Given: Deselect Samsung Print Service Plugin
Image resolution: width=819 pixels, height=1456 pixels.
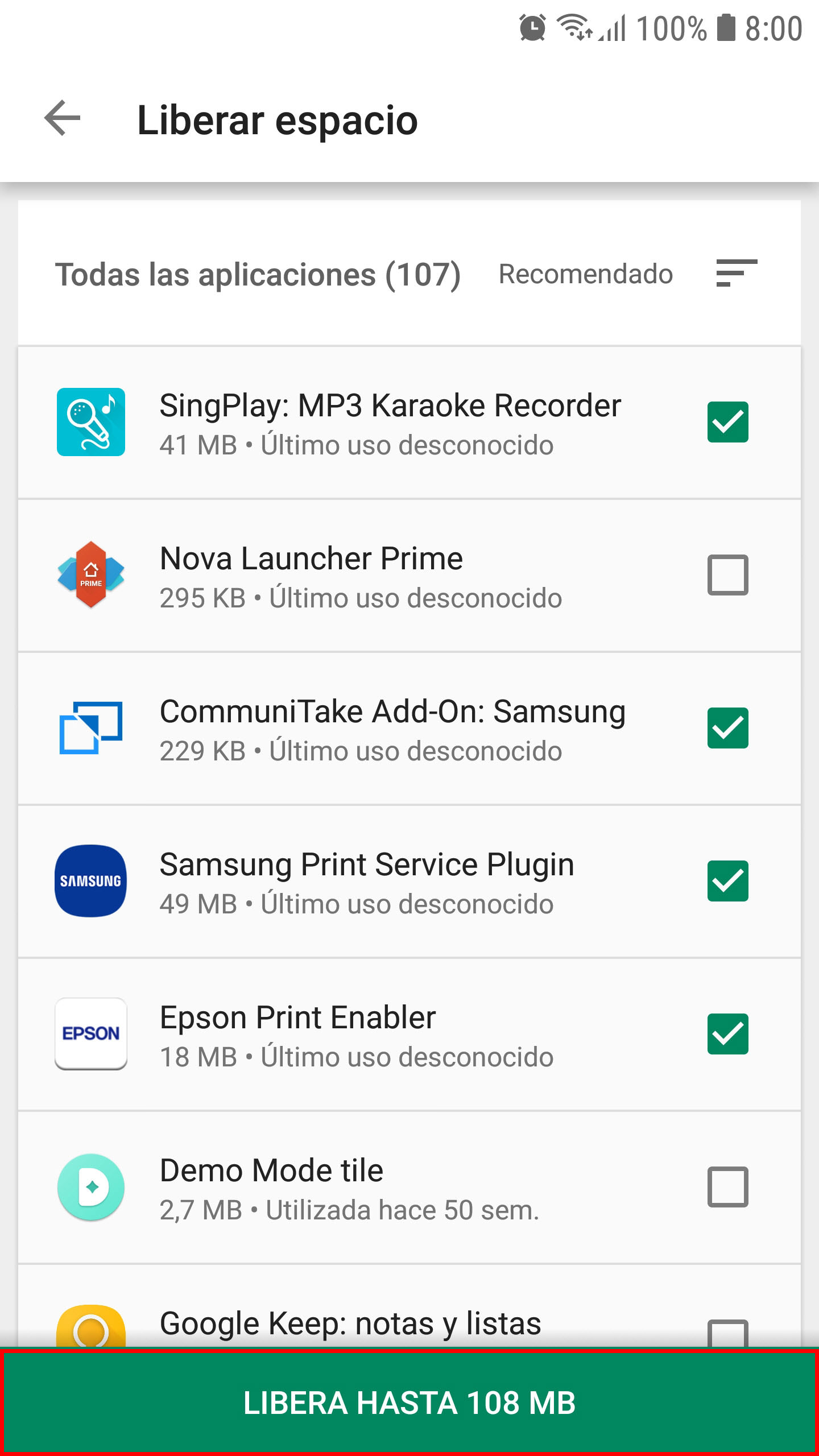Looking at the screenshot, I should tap(727, 881).
